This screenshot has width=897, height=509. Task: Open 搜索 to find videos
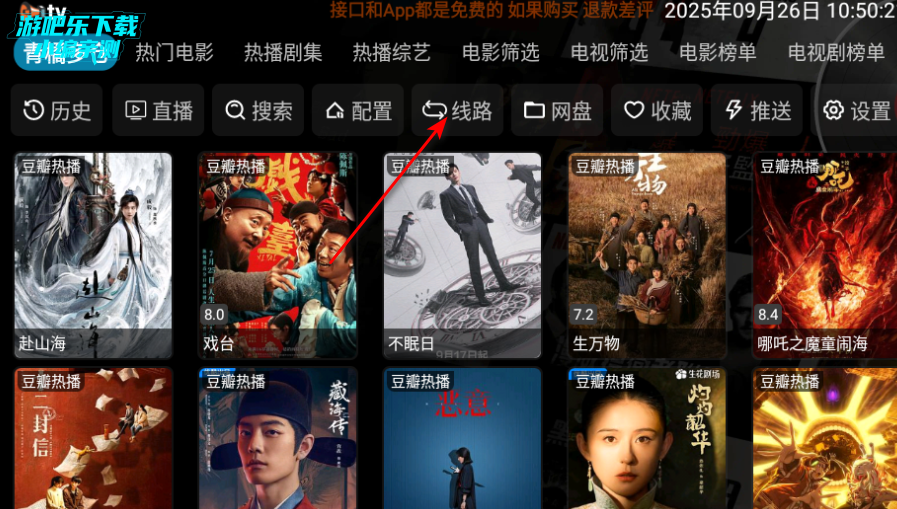click(258, 111)
